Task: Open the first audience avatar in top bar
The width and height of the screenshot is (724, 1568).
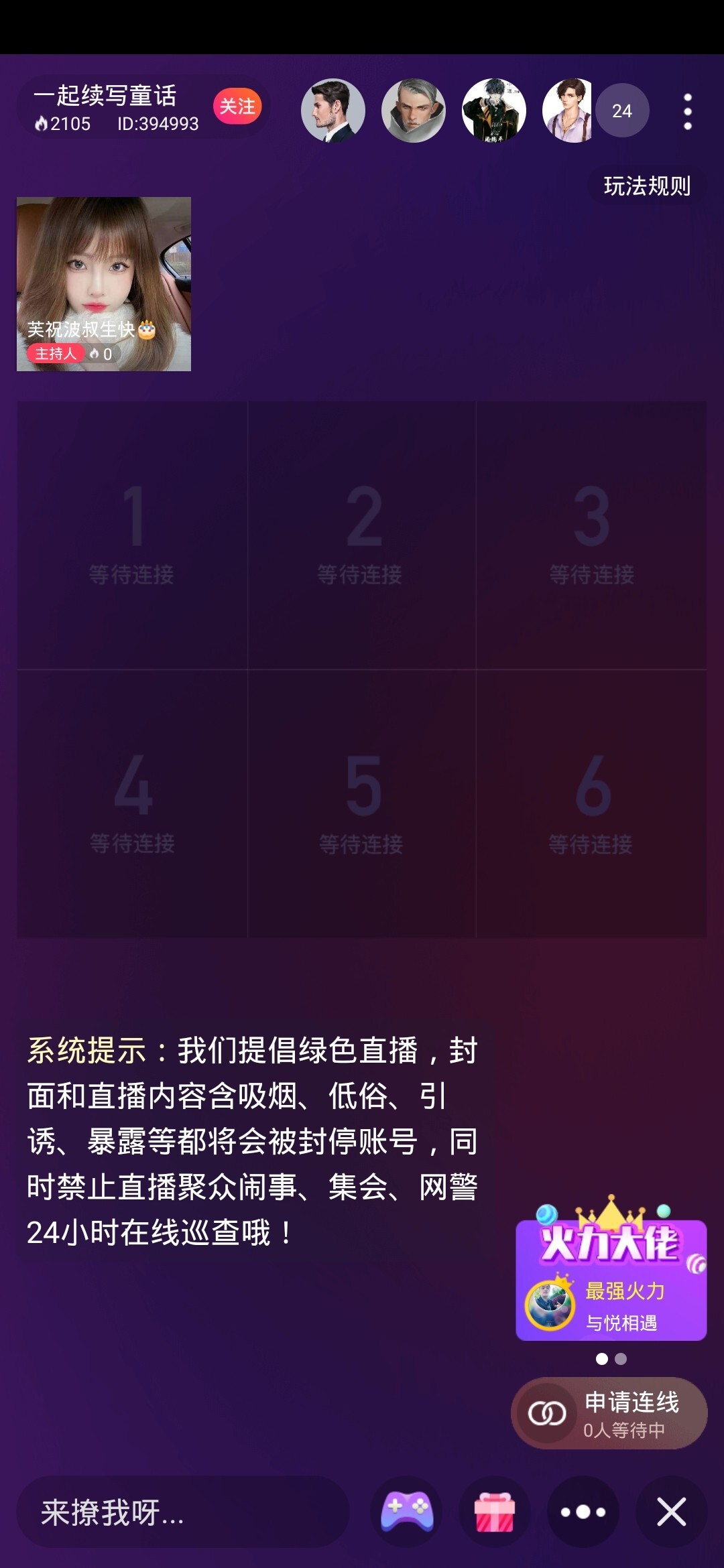Action: [x=333, y=111]
